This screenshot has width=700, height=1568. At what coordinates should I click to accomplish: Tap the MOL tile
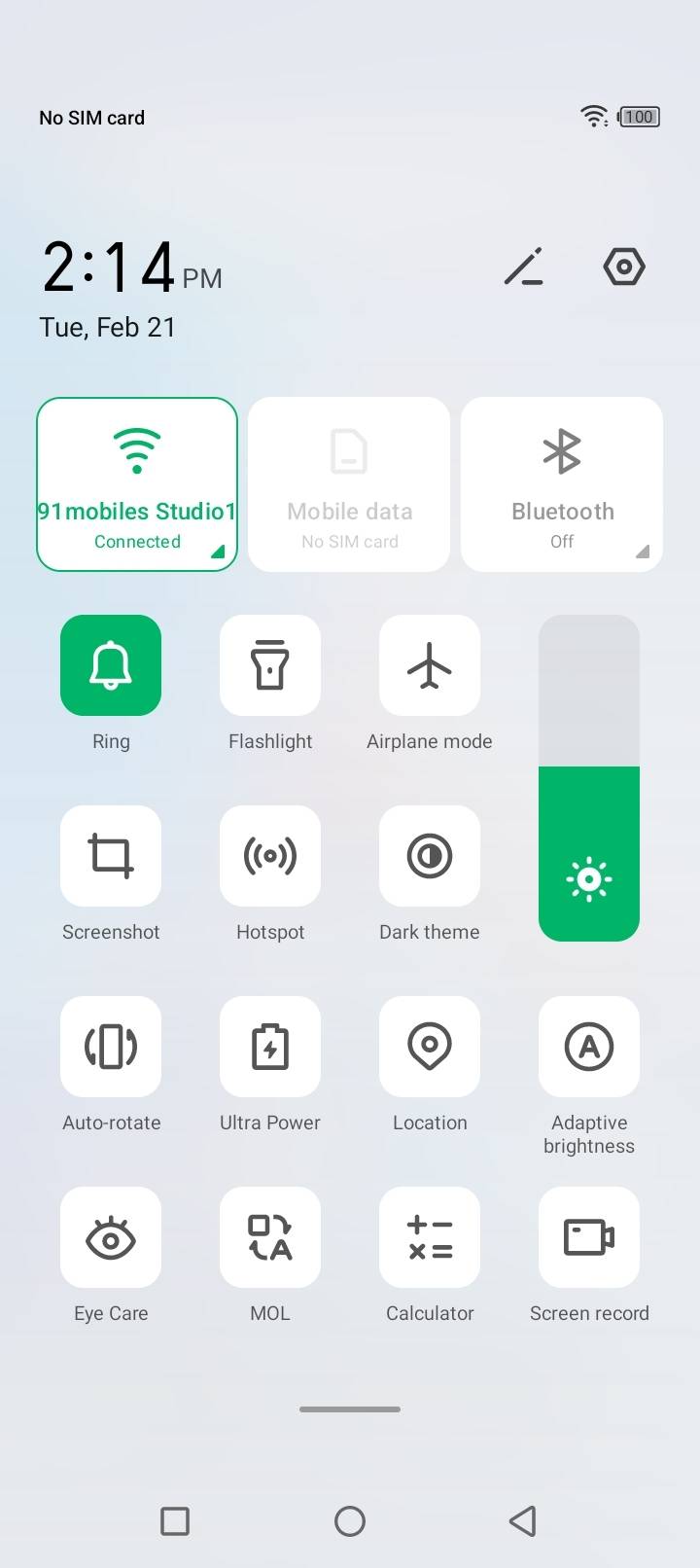(x=270, y=1237)
